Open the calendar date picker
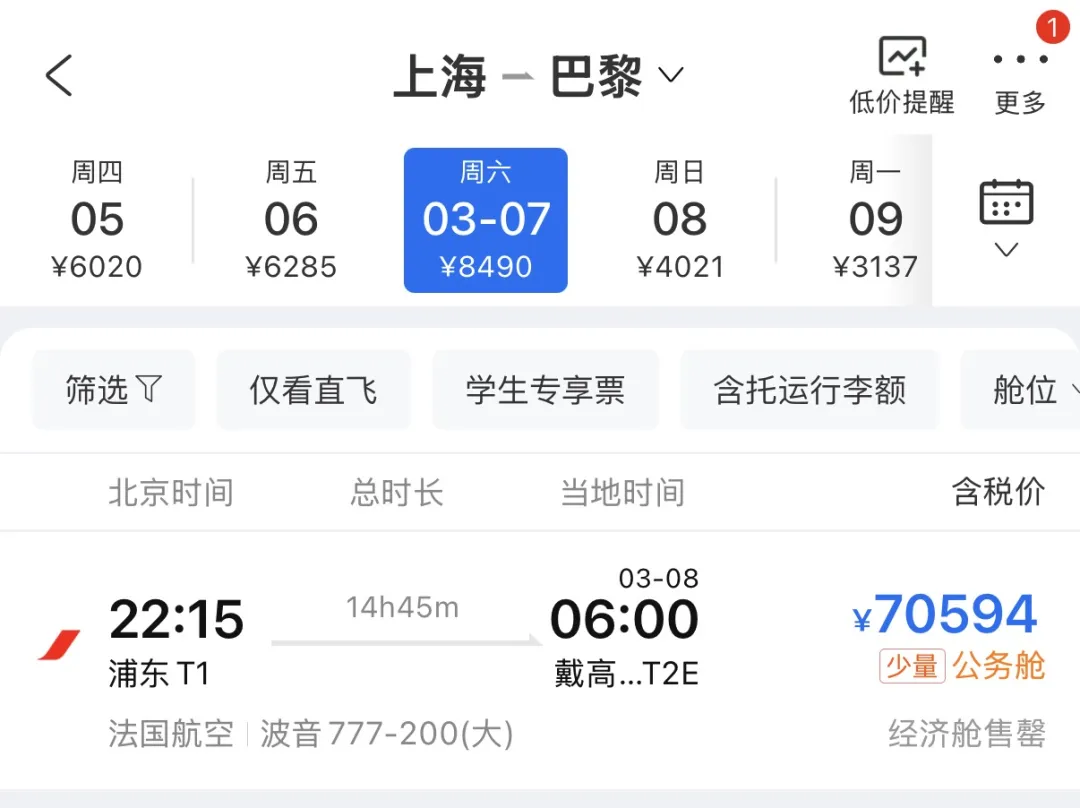1080x808 pixels. (x=1006, y=218)
